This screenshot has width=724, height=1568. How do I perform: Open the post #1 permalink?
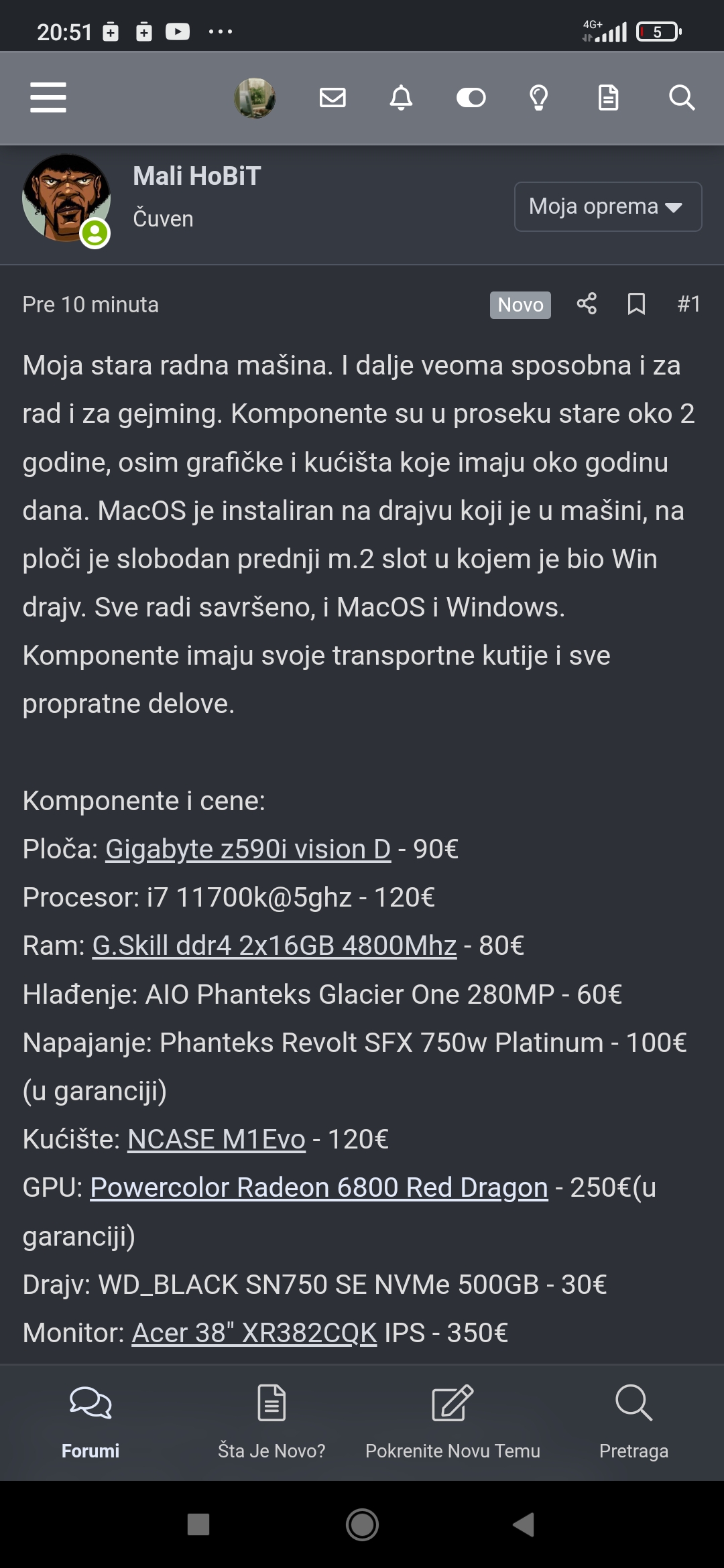(688, 304)
